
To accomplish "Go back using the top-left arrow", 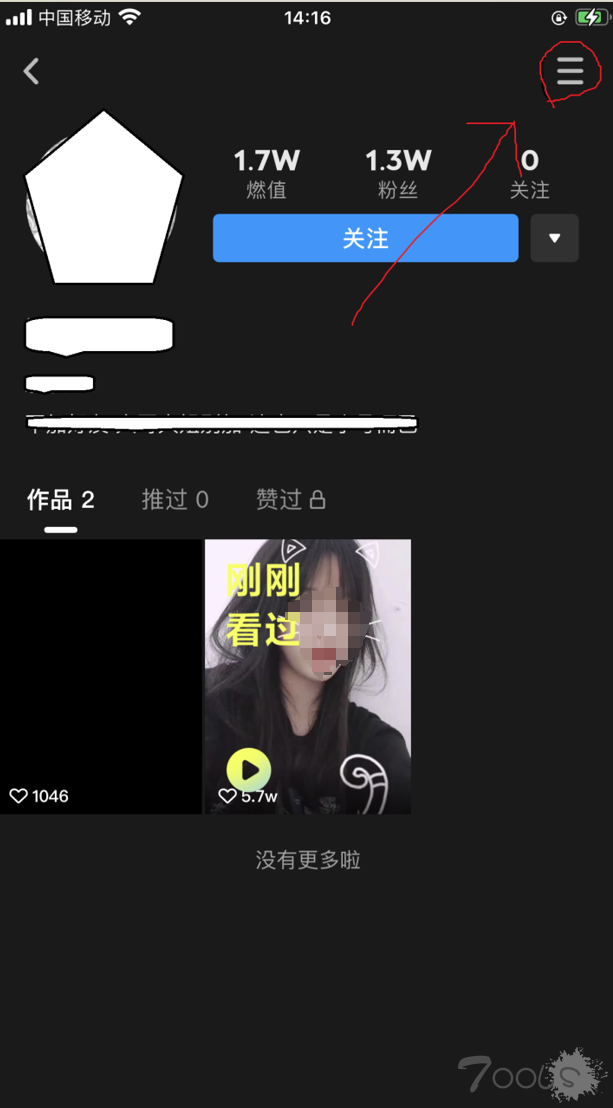I will [x=31, y=71].
